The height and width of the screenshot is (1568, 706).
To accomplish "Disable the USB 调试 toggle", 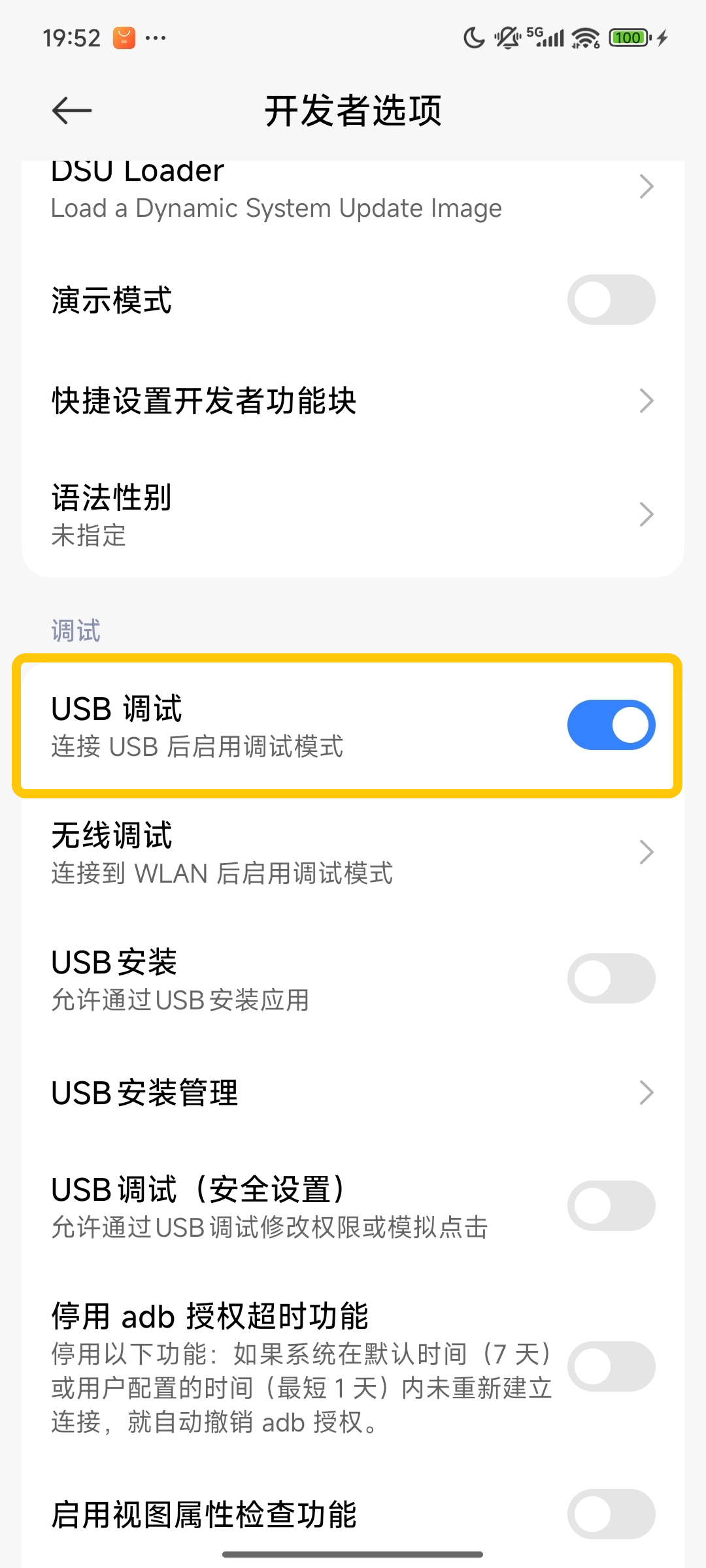I will click(x=610, y=724).
